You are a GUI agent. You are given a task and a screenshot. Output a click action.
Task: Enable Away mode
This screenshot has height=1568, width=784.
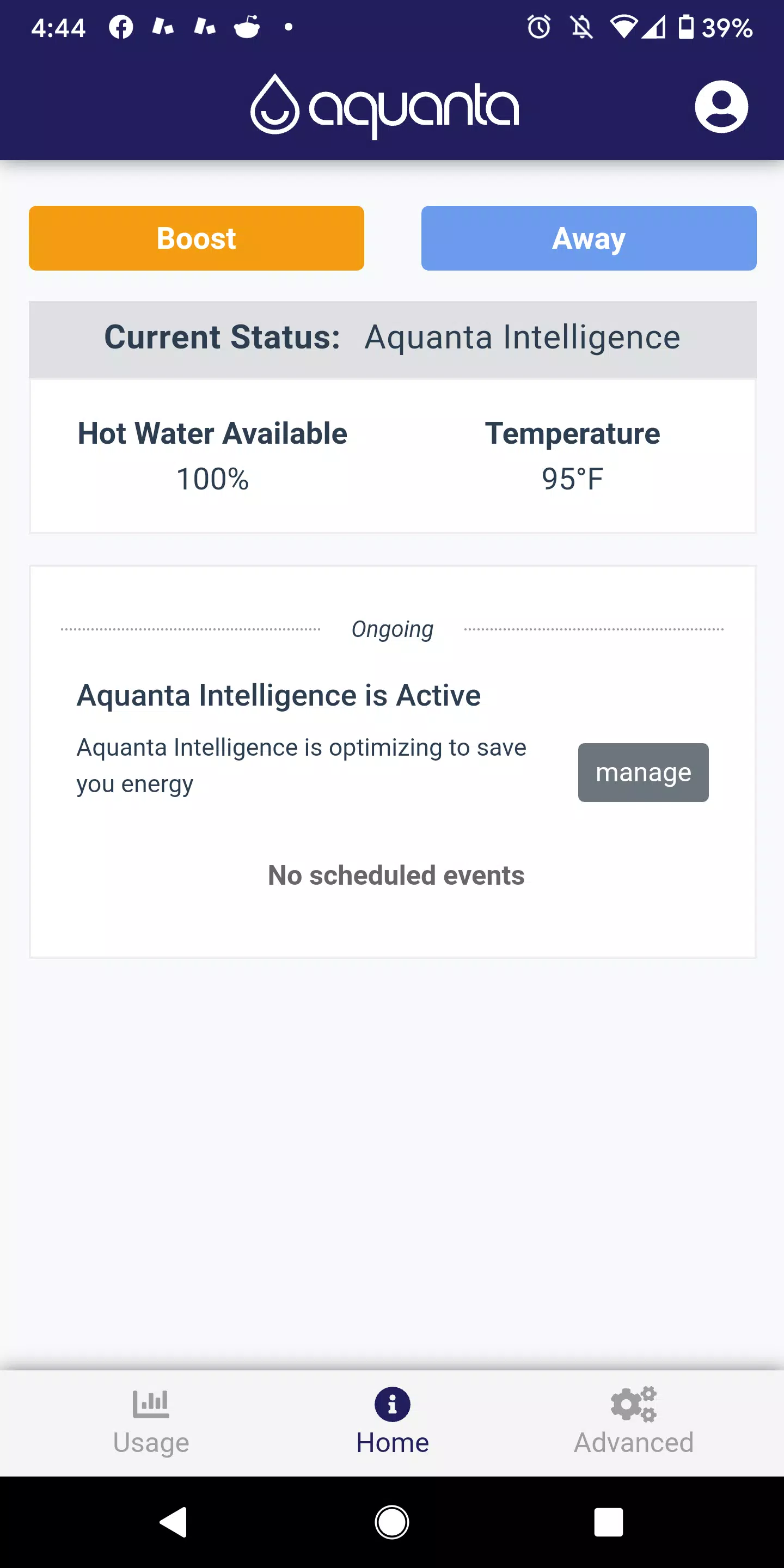point(587,238)
